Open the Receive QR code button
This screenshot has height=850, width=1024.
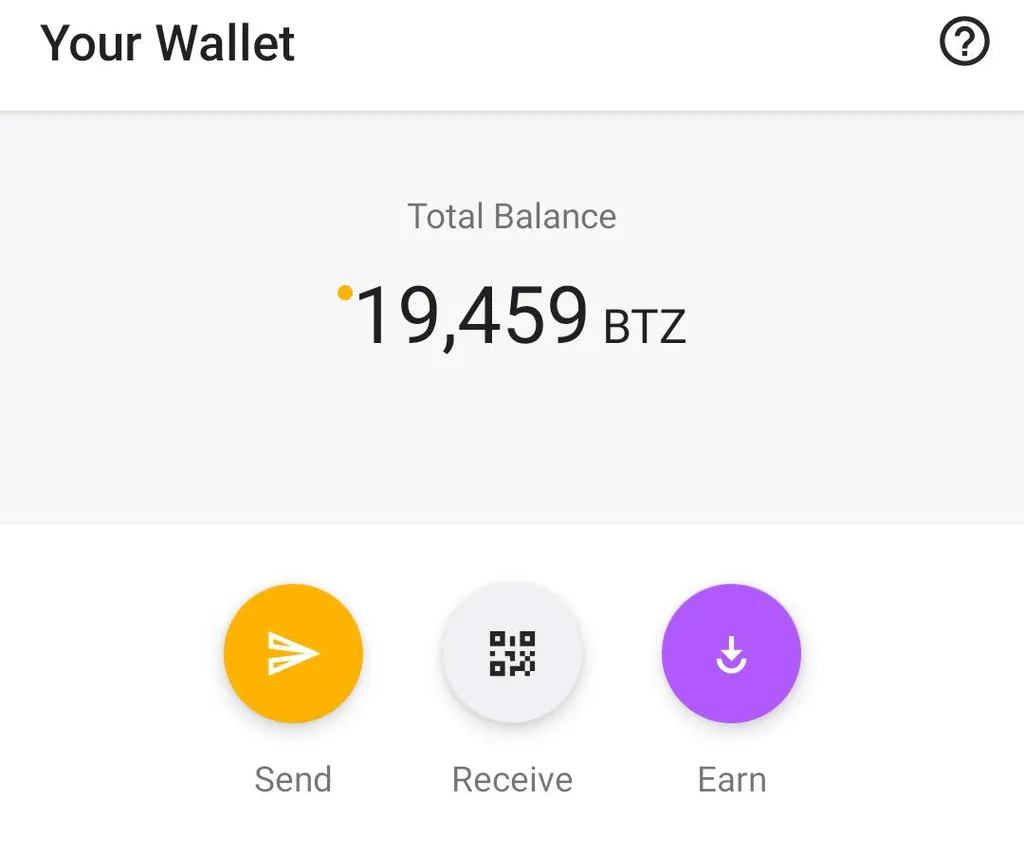pyautogui.click(x=512, y=654)
